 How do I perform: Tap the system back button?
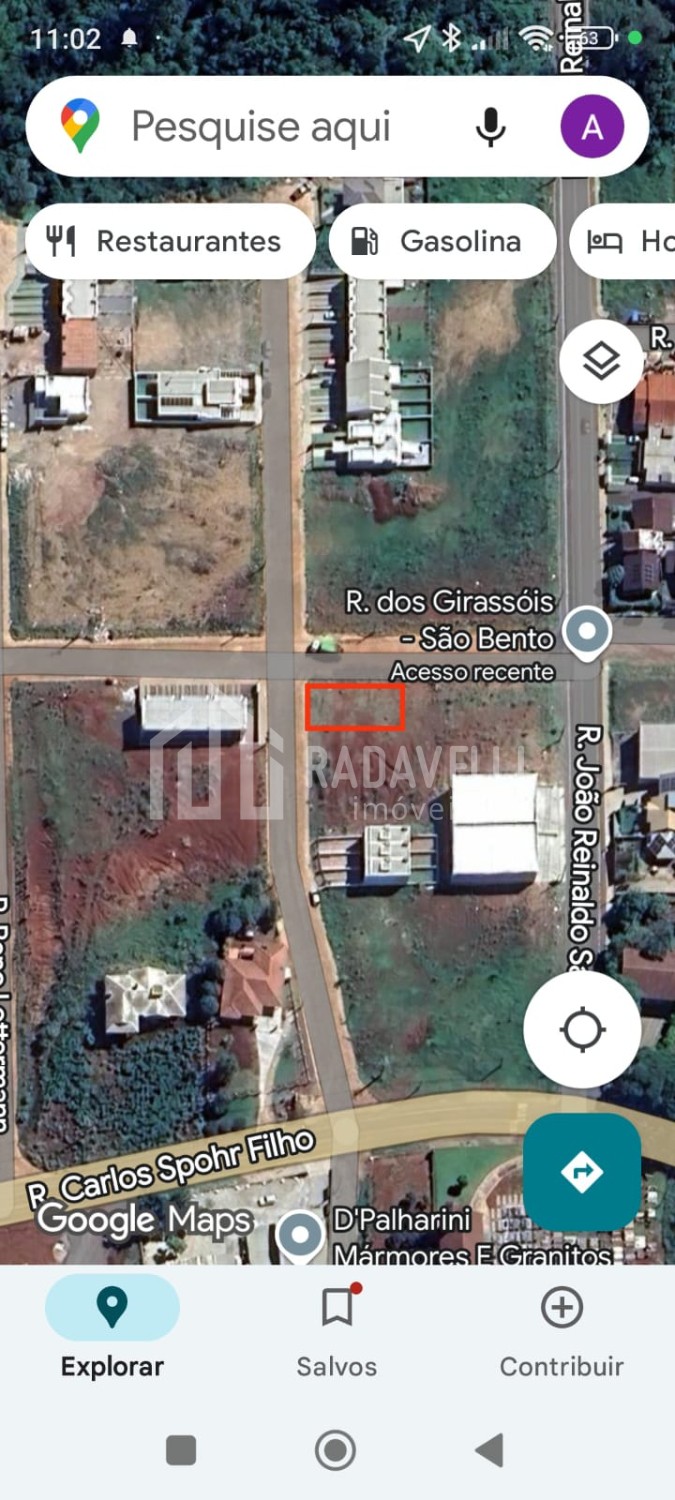[489, 1449]
